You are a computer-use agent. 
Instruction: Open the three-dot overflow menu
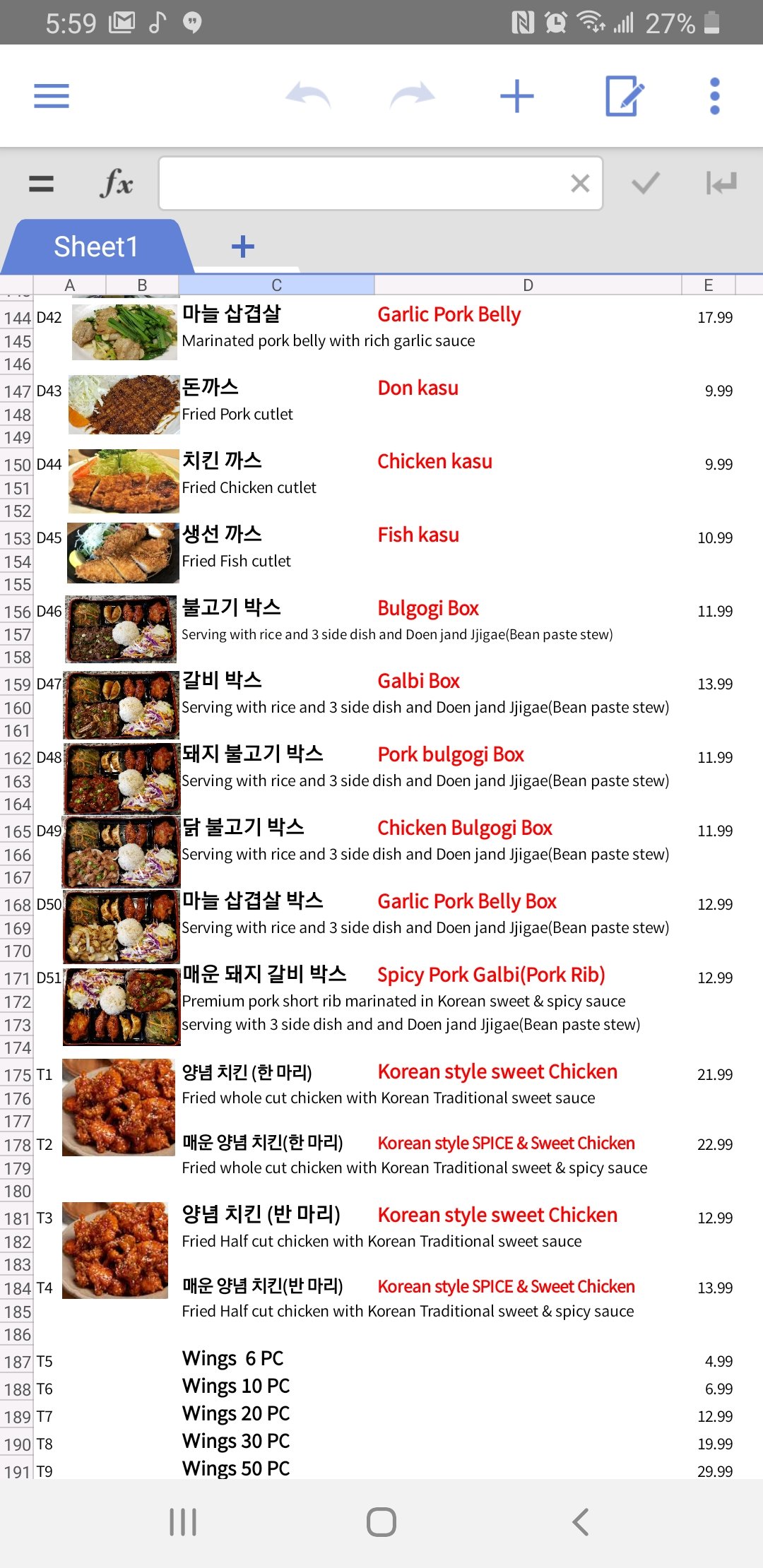714,96
